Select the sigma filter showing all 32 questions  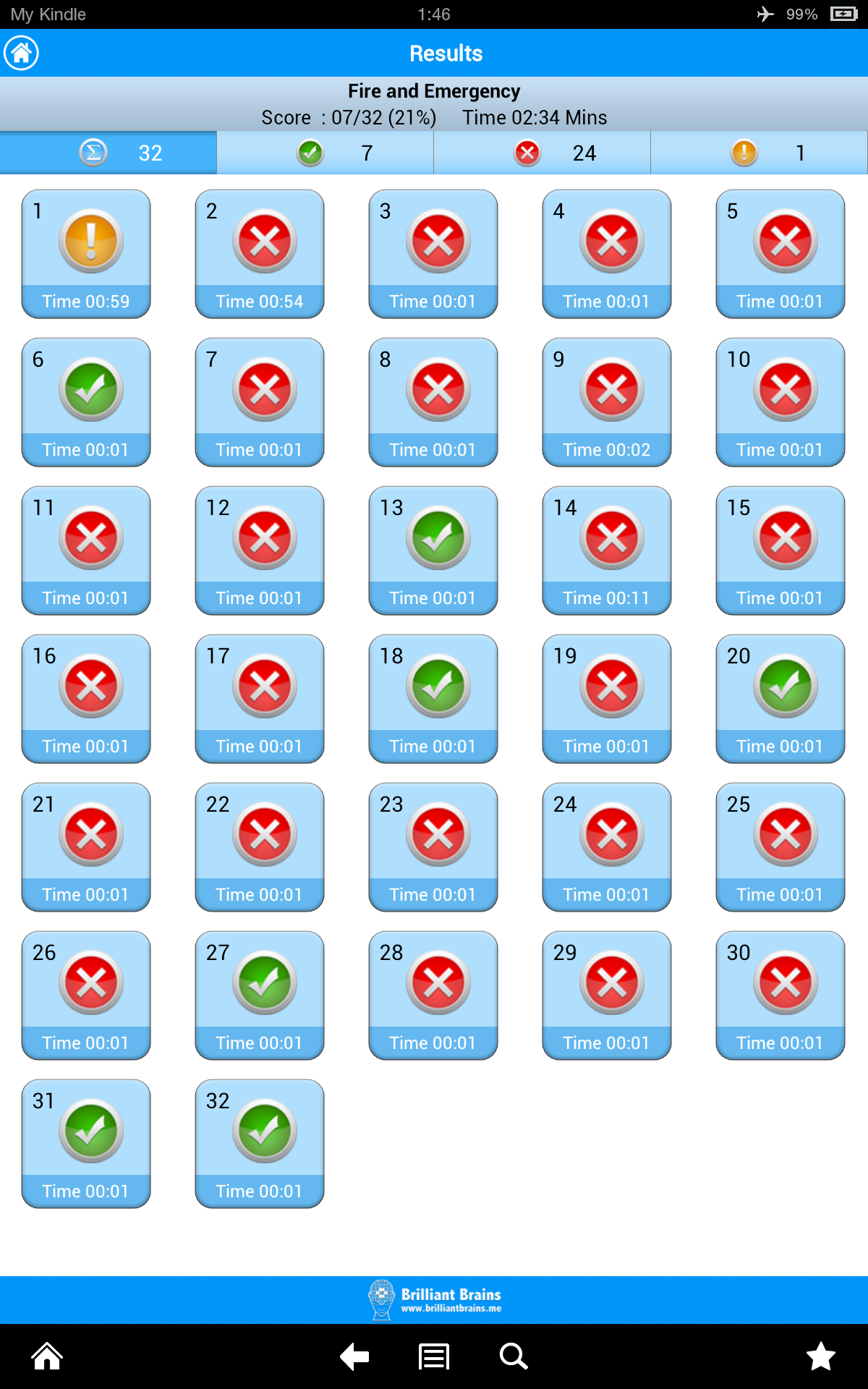click(109, 153)
